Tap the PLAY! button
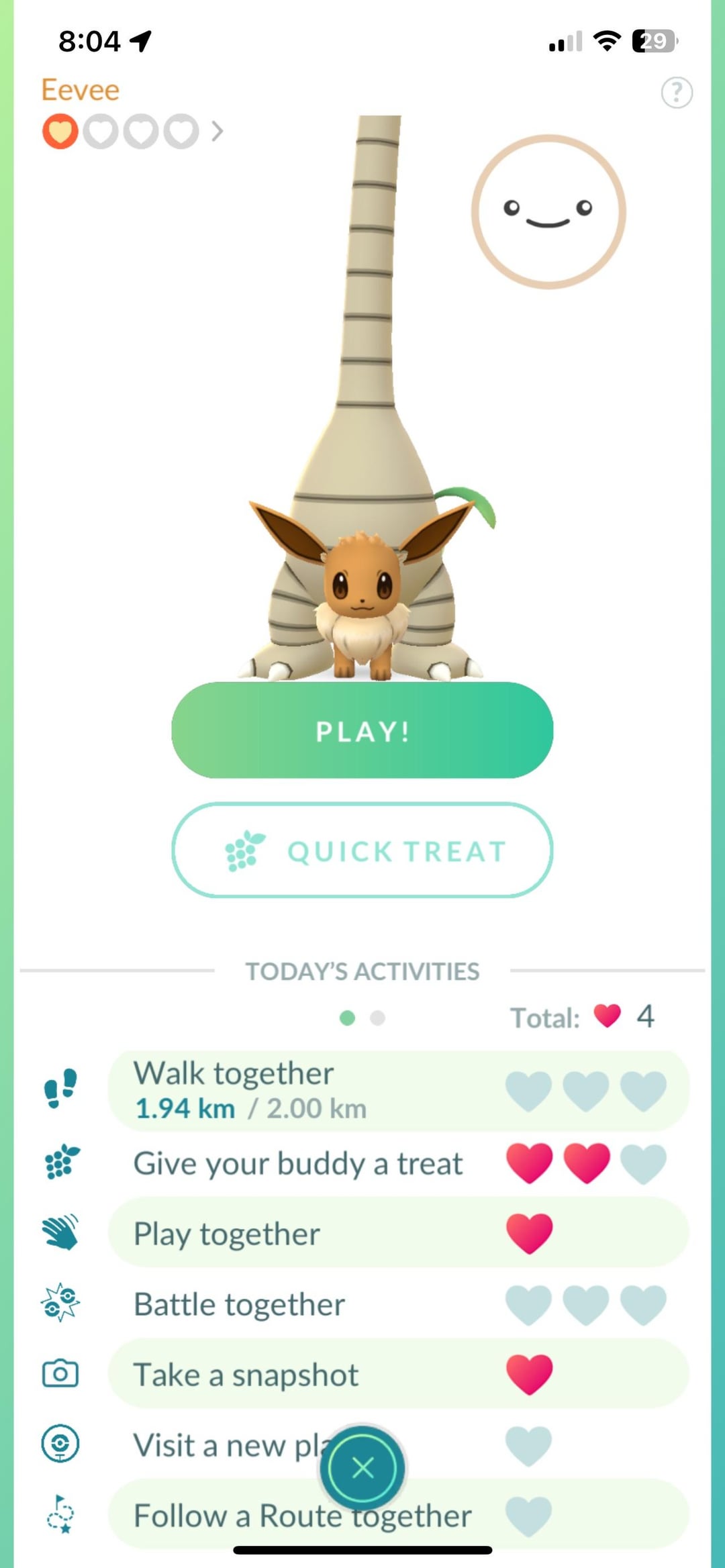 [362, 730]
